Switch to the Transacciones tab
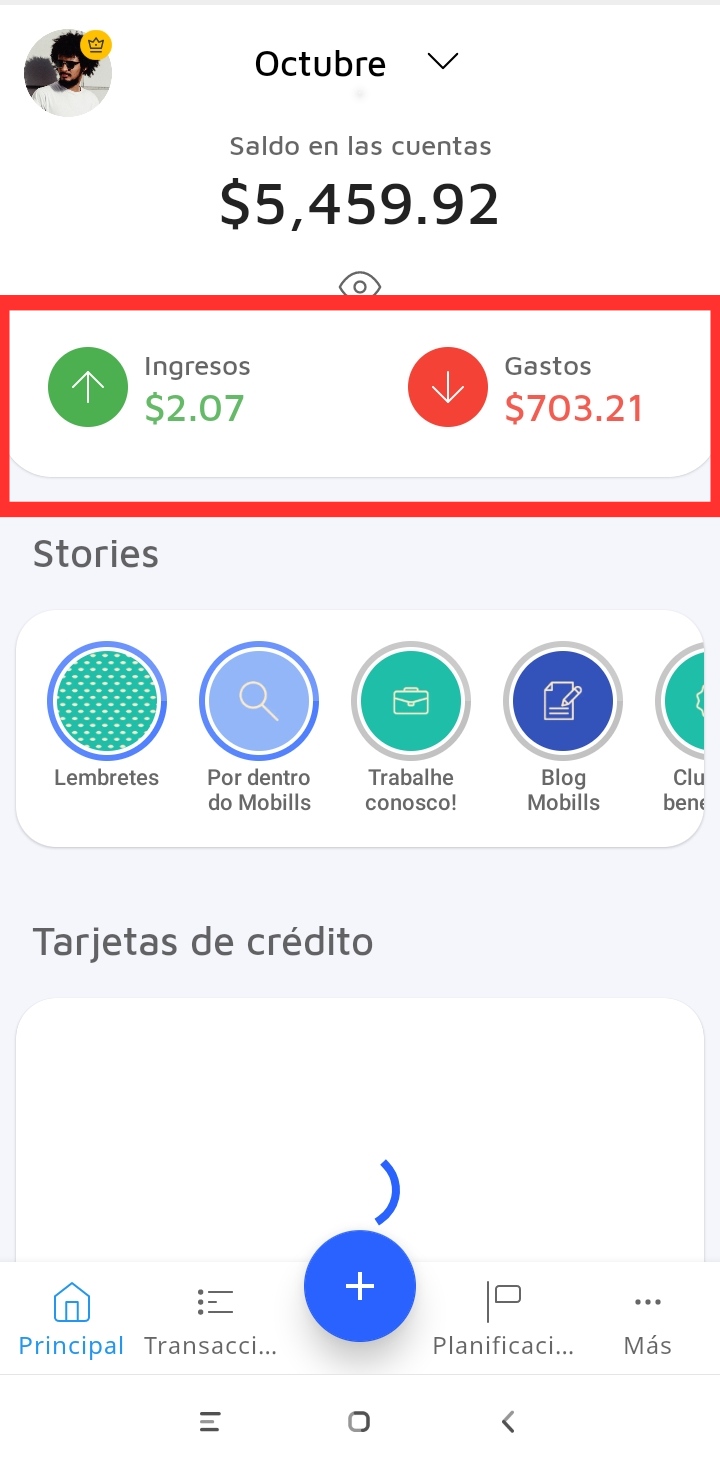This screenshot has height=1470, width=720. [212, 1320]
